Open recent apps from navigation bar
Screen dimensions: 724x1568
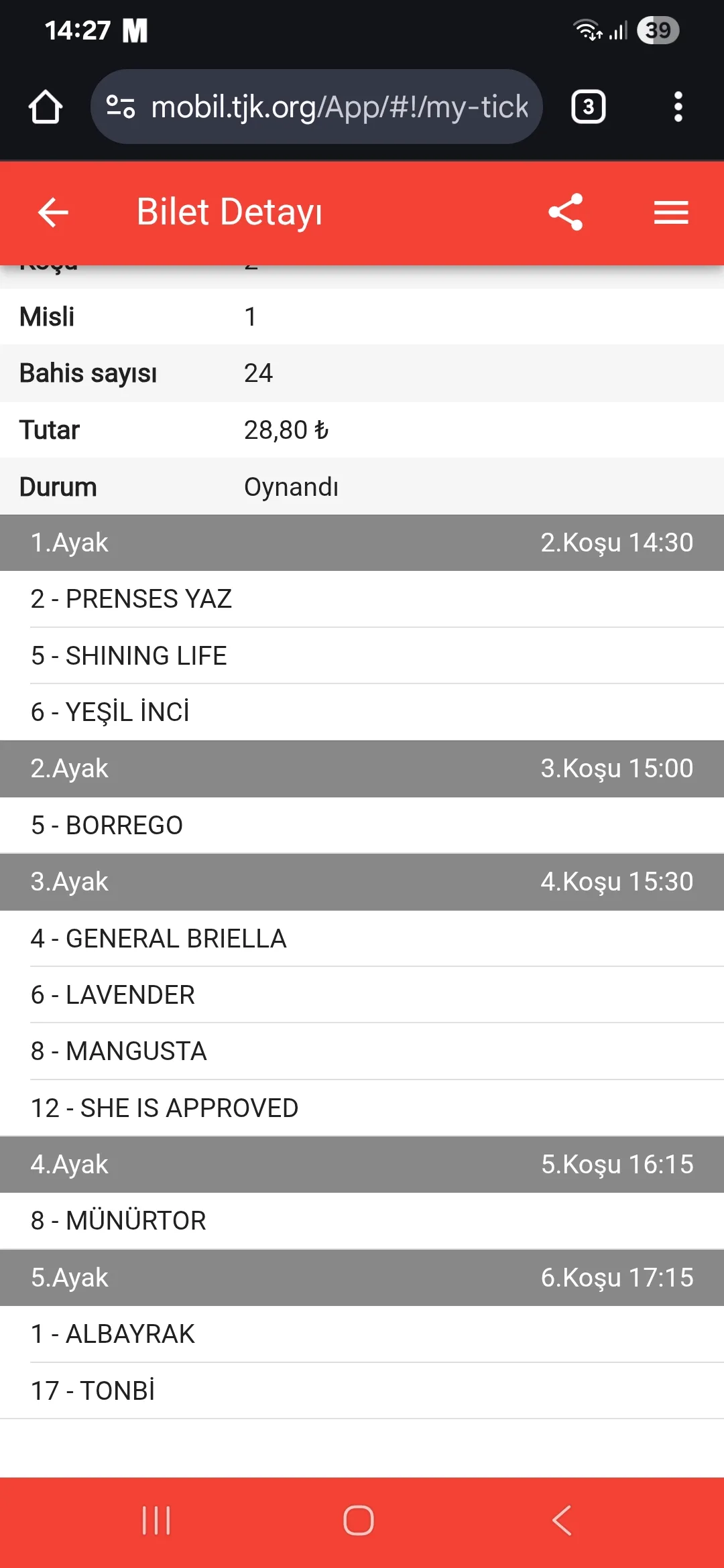(156, 1520)
